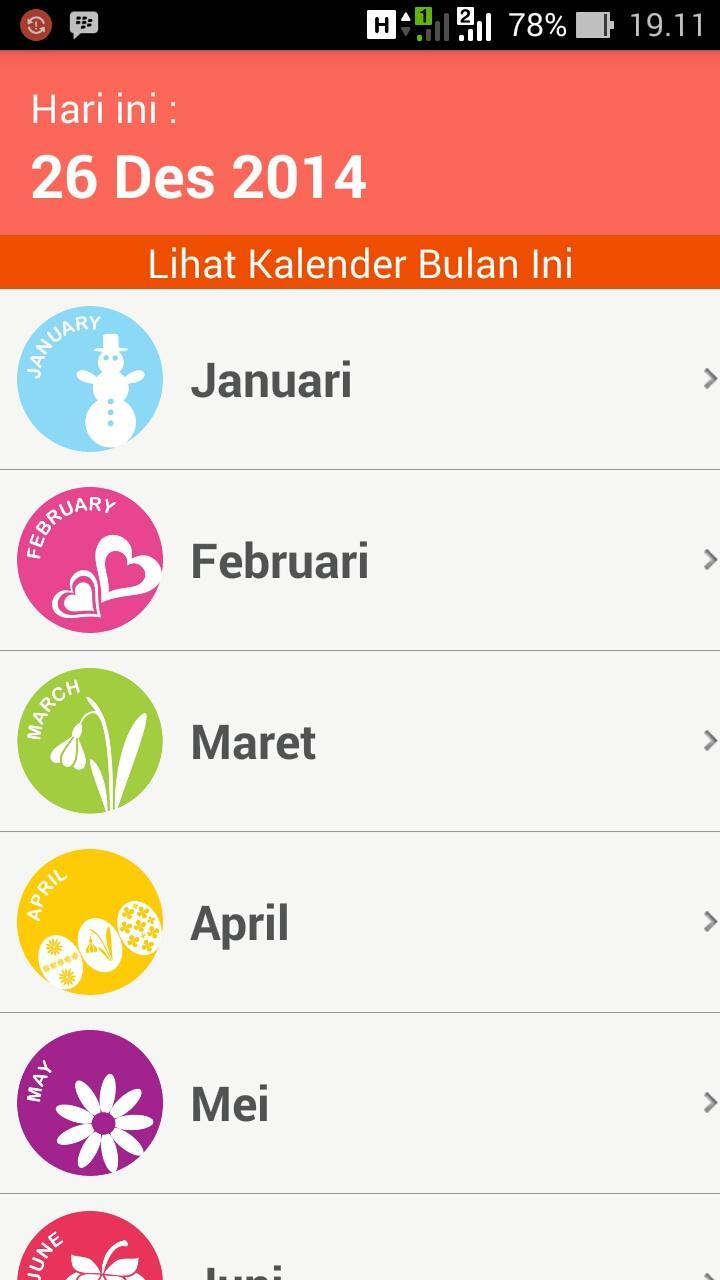Select the Mei list row
The image size is (720, 1280).
click(360, 1102)
